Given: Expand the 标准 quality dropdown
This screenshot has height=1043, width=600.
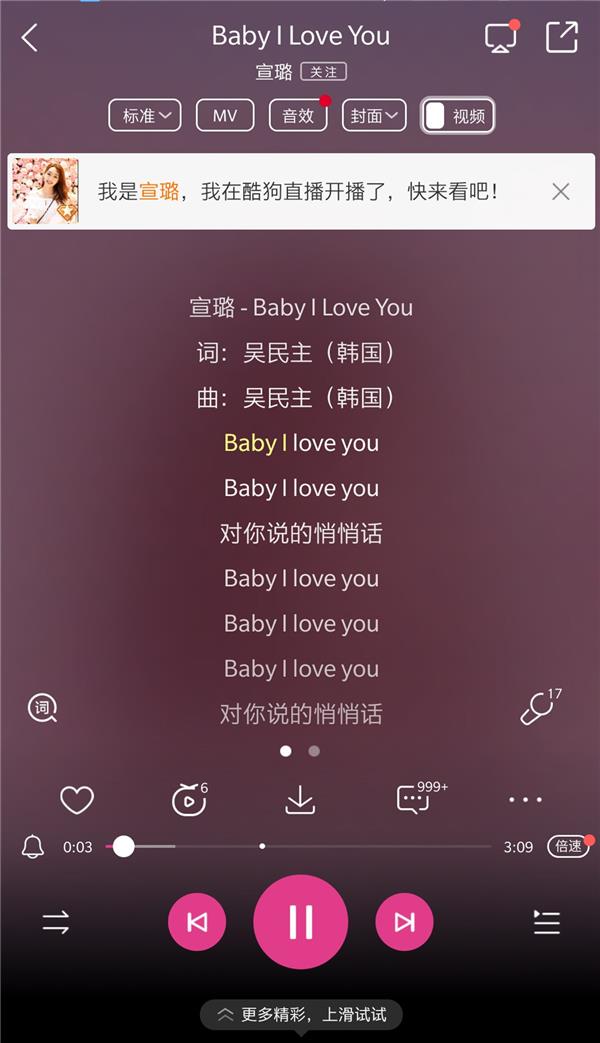Looking at the screenshot, I should click(x=145, y=116).
